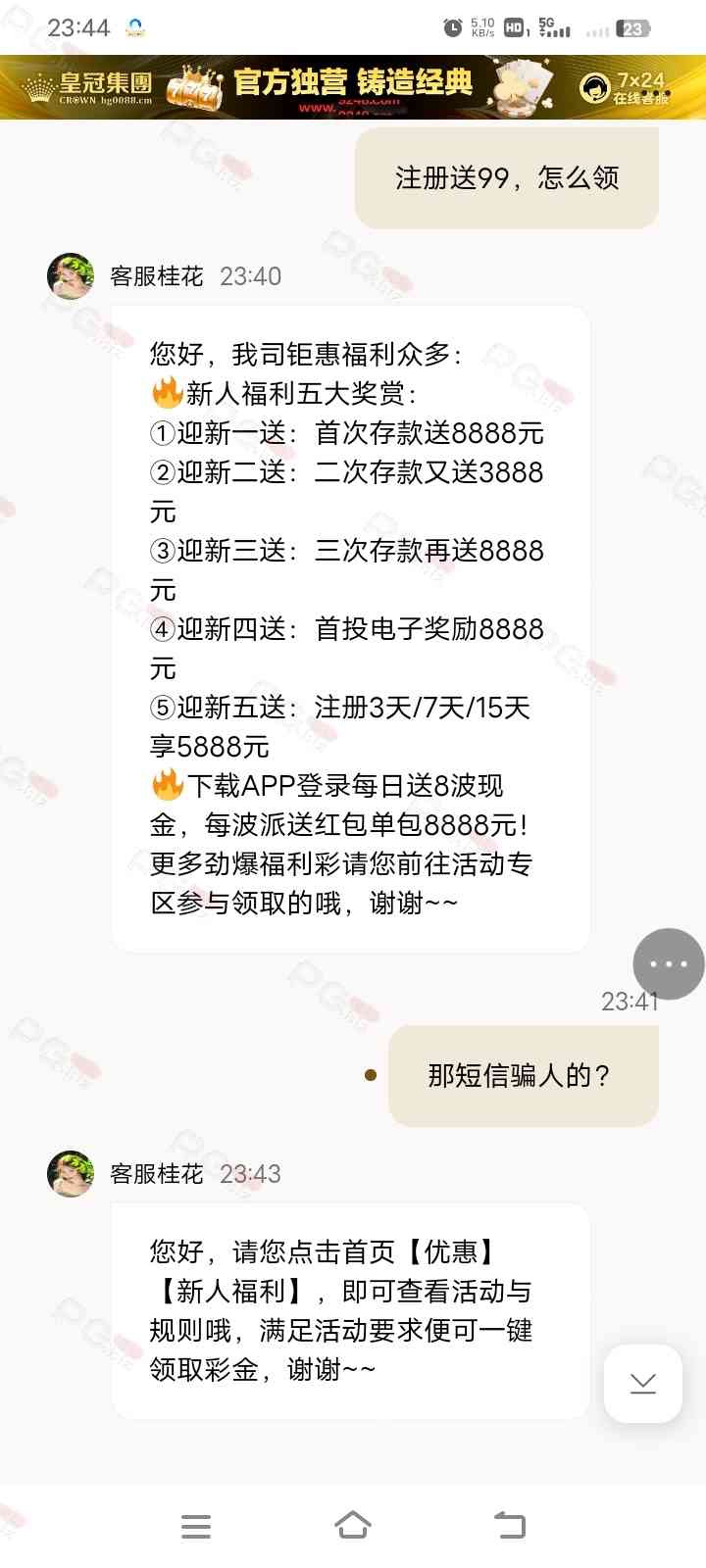Image resolution: width=706 pixels, height=1568 pixels.
Task: Open the bottom hamburger menu
Action: coord(196,1526)
